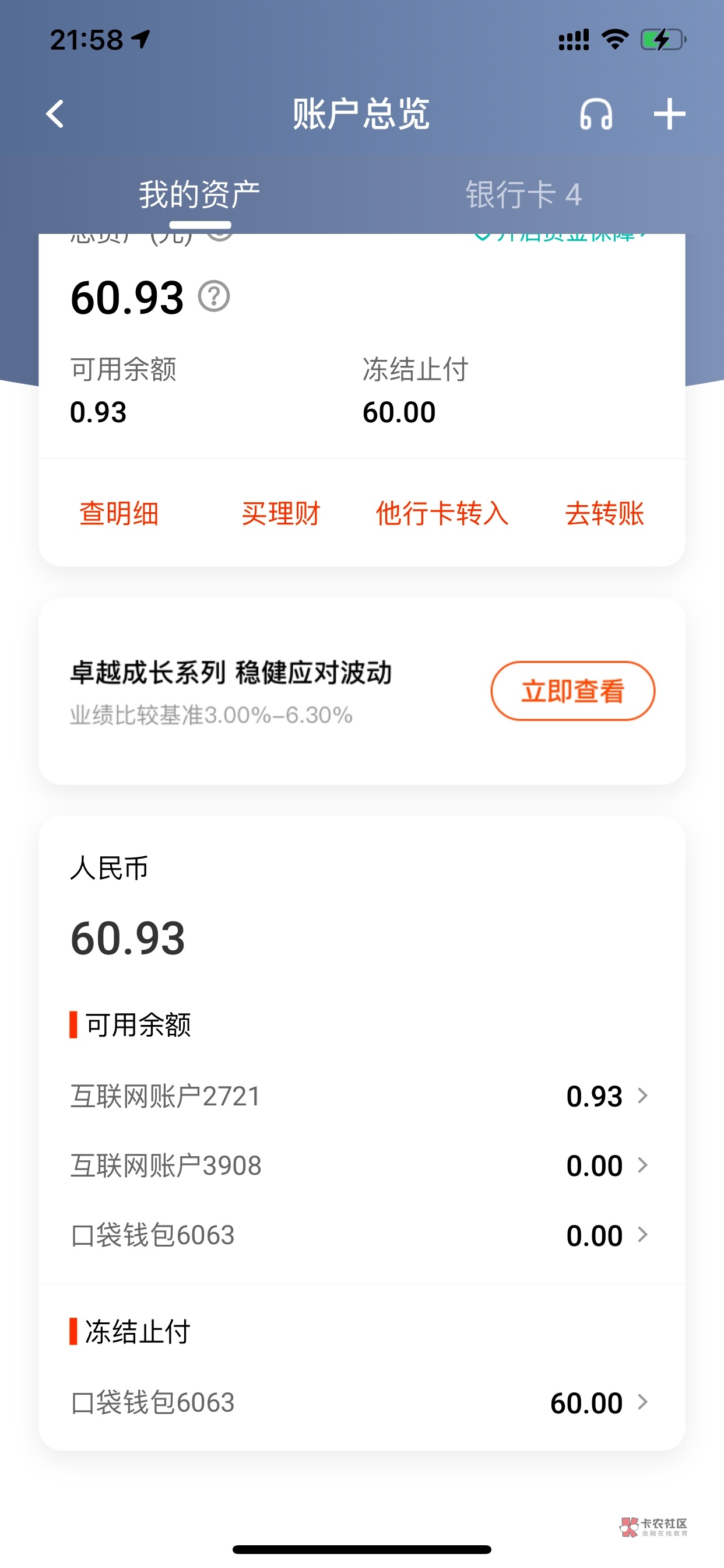Image resolution: width=724 pixels, height=1568 pixels.
Task: Tap 去转账 to make a transfer
Action: click(604, 513)
